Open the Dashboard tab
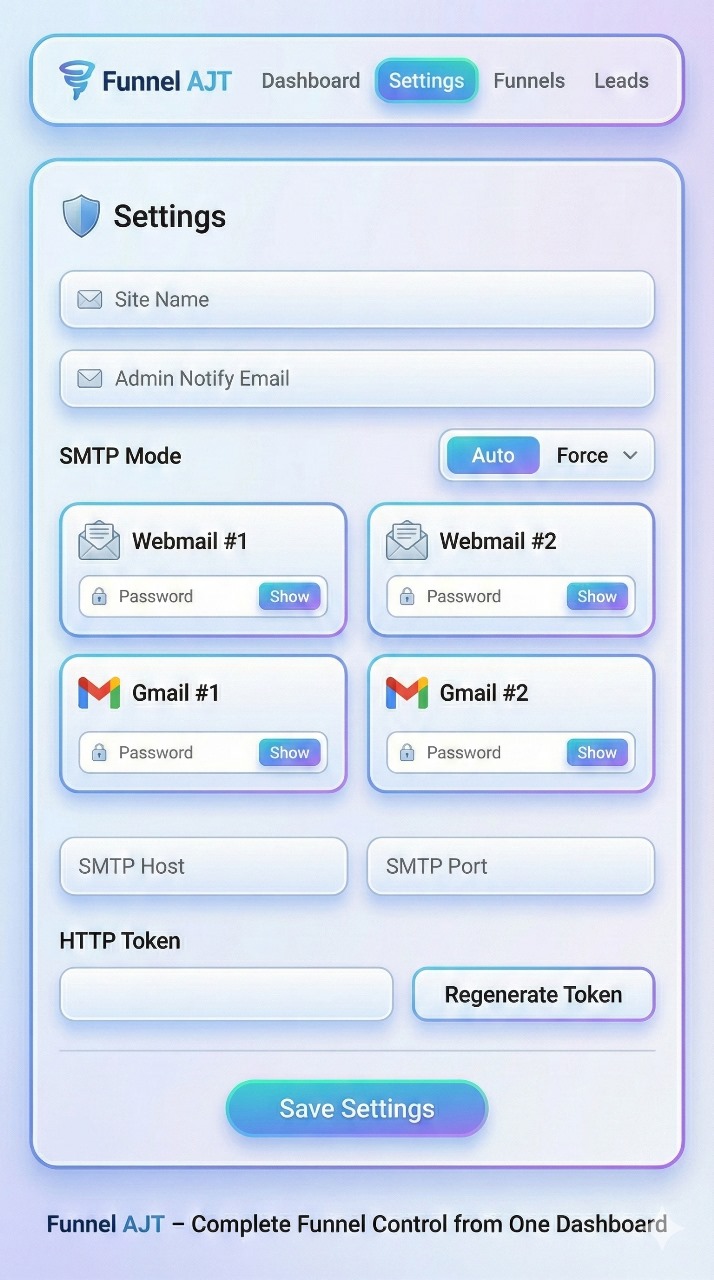The height and width of the screenshot is (1280, 714). 310,81
